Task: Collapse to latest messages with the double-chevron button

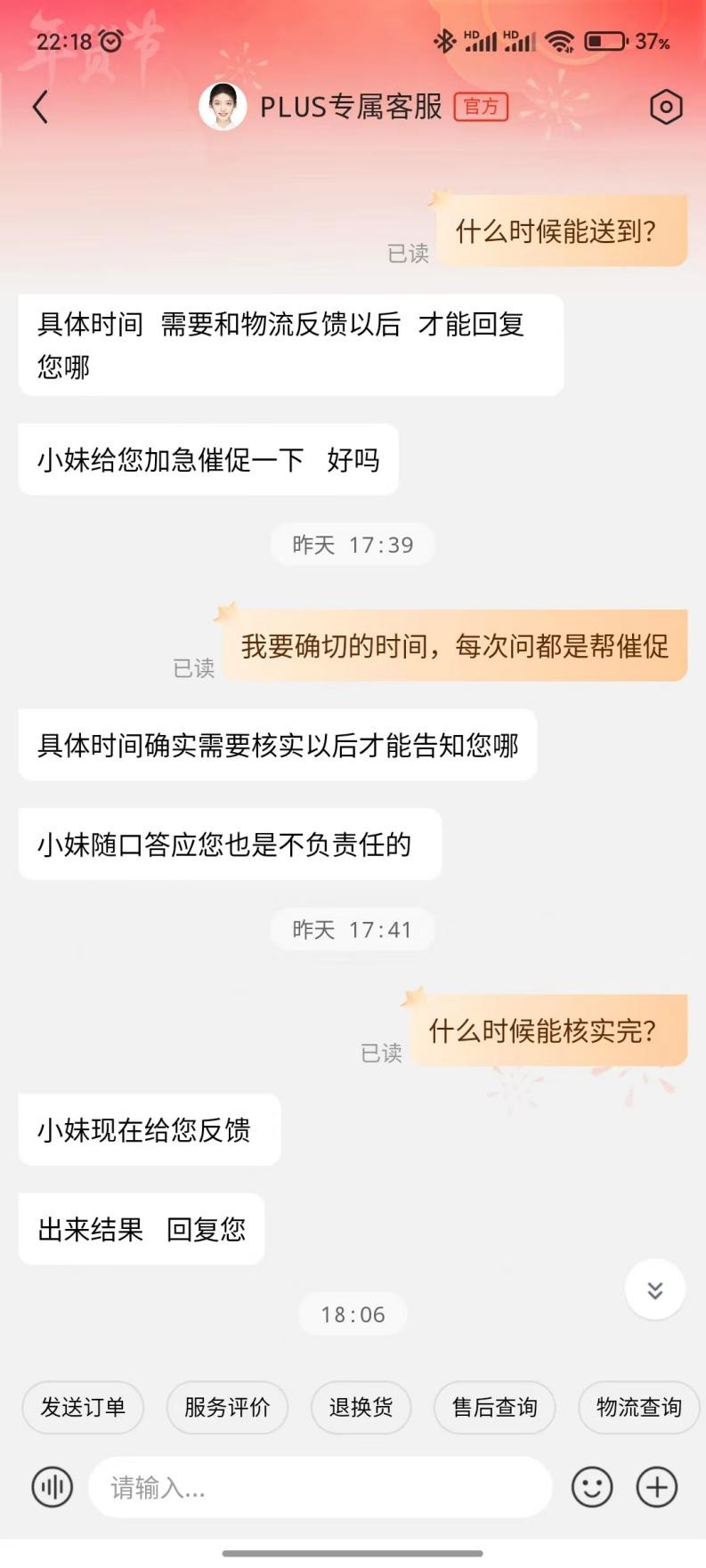Action: click(x=655, y=1289)
